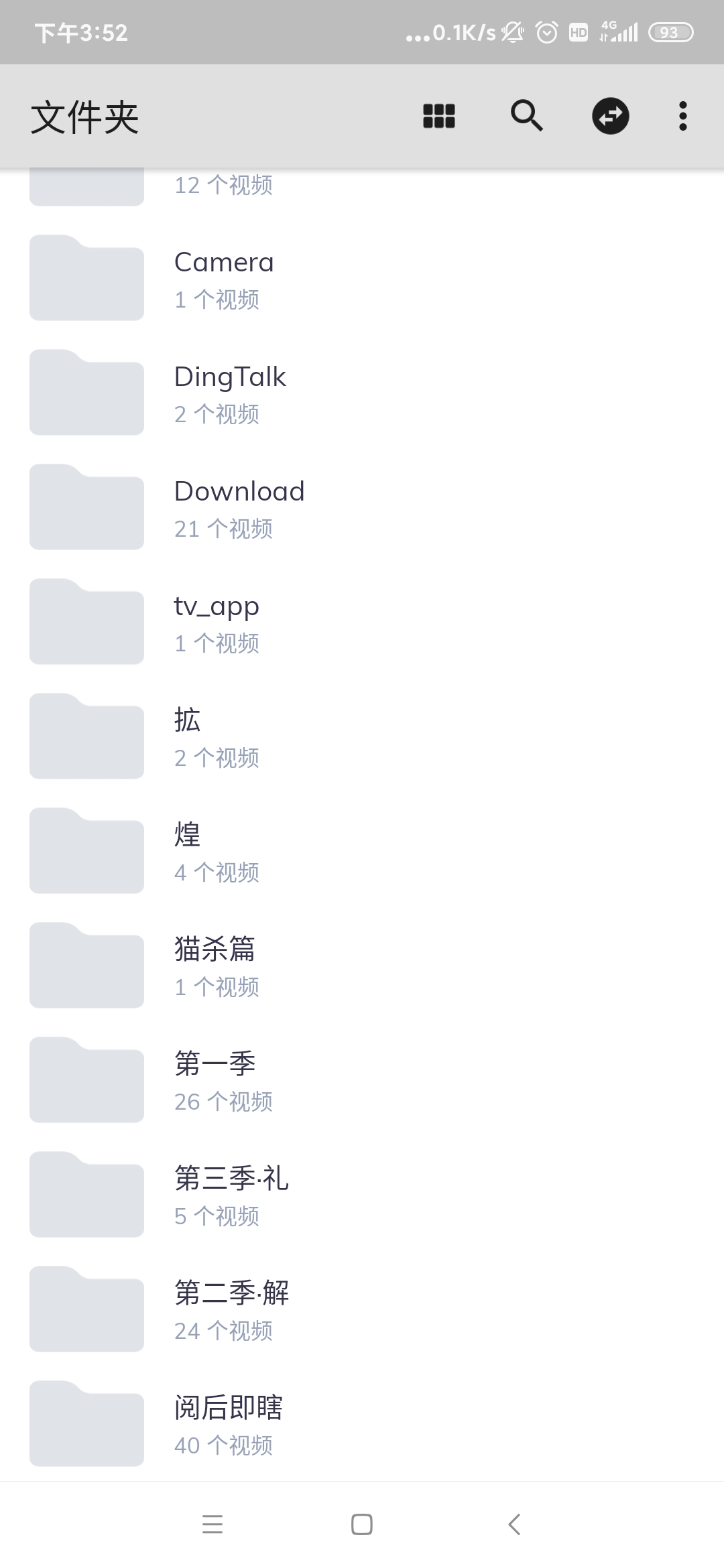
Task: Go back using system back button
Action: [514, 1524]
